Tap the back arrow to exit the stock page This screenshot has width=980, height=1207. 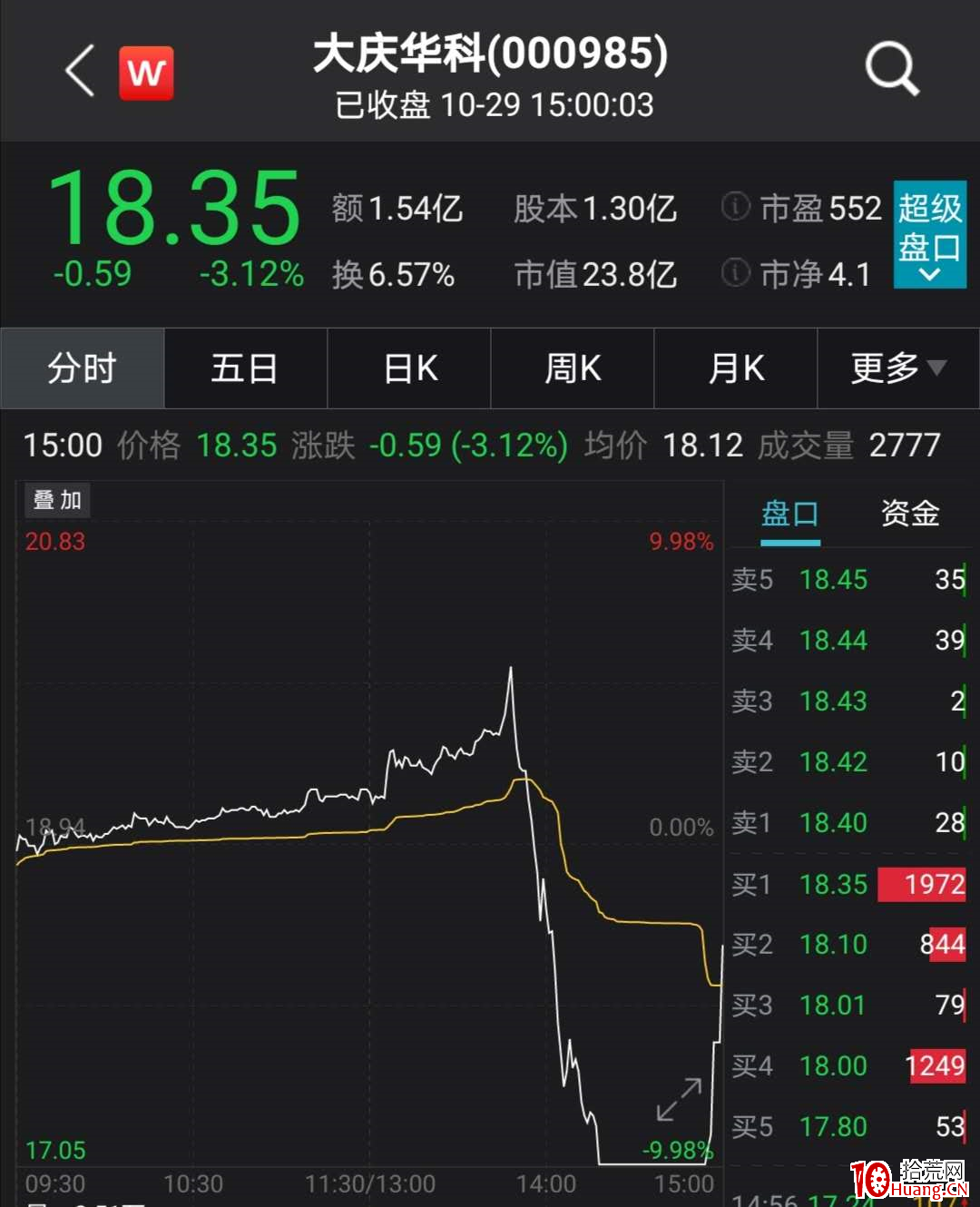[x=78, y=73]
